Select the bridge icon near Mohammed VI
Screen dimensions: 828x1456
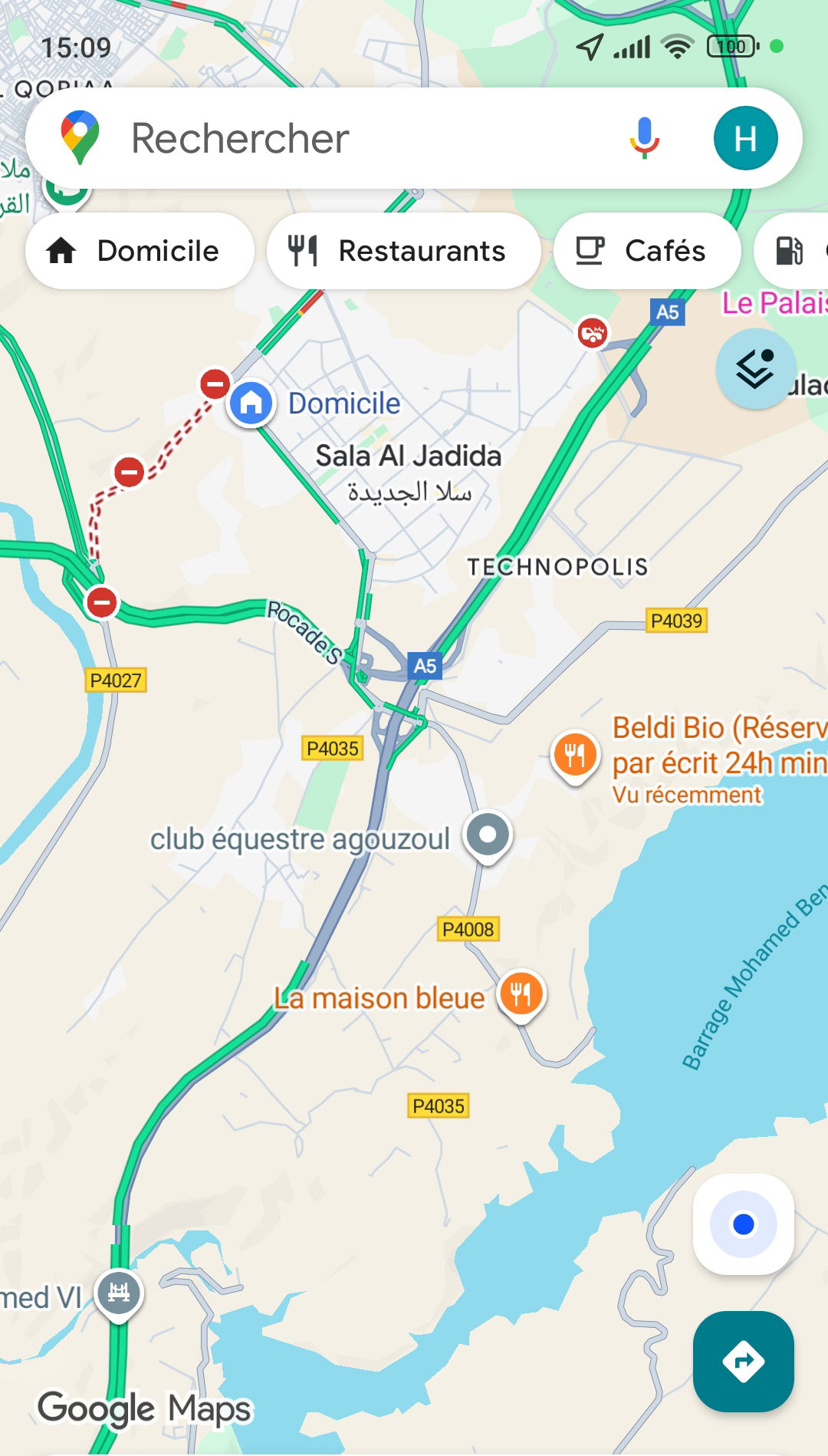(117, 1293)
